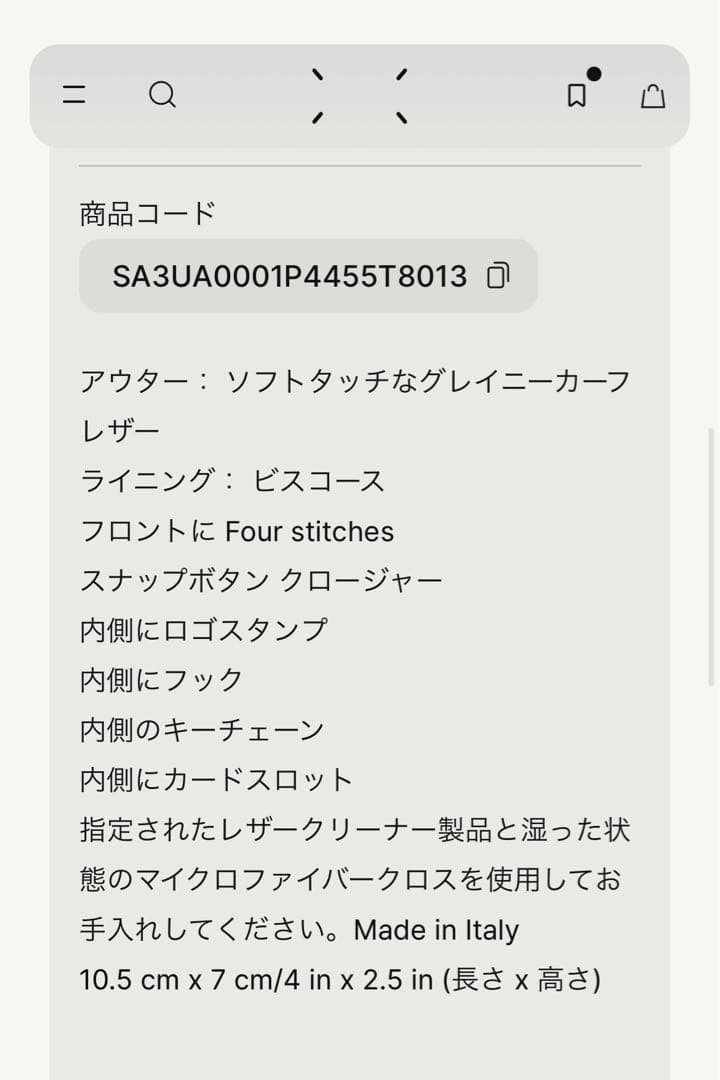Tap the 商品コード label

[145, 210]
